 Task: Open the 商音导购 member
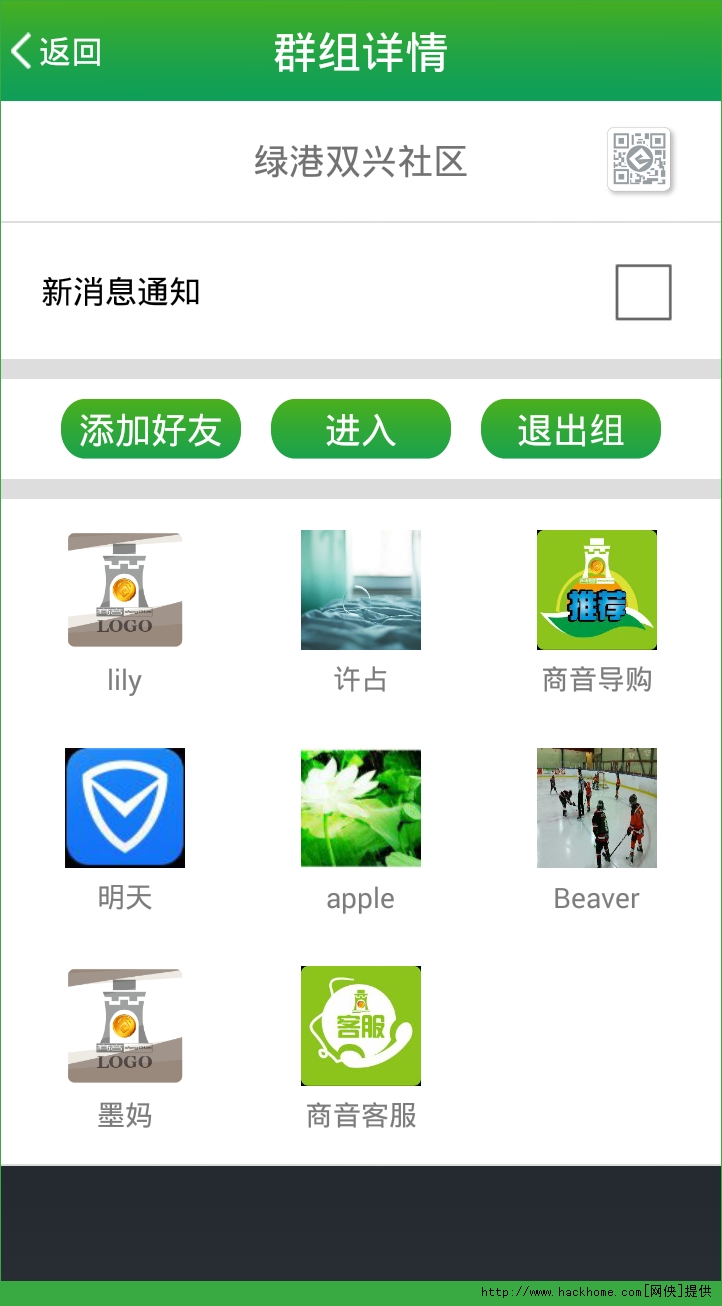597,590
